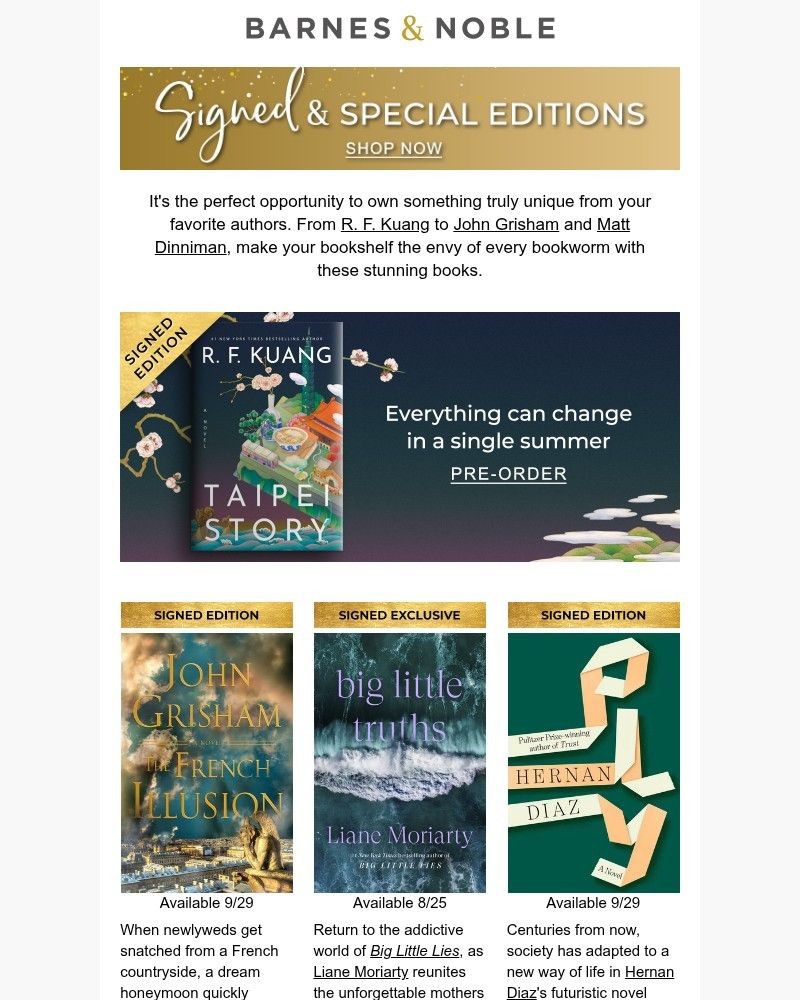This screenshot has width=800, height=1000.
Task: Click the Barnes & Noble logo
Action: (400, 28)
